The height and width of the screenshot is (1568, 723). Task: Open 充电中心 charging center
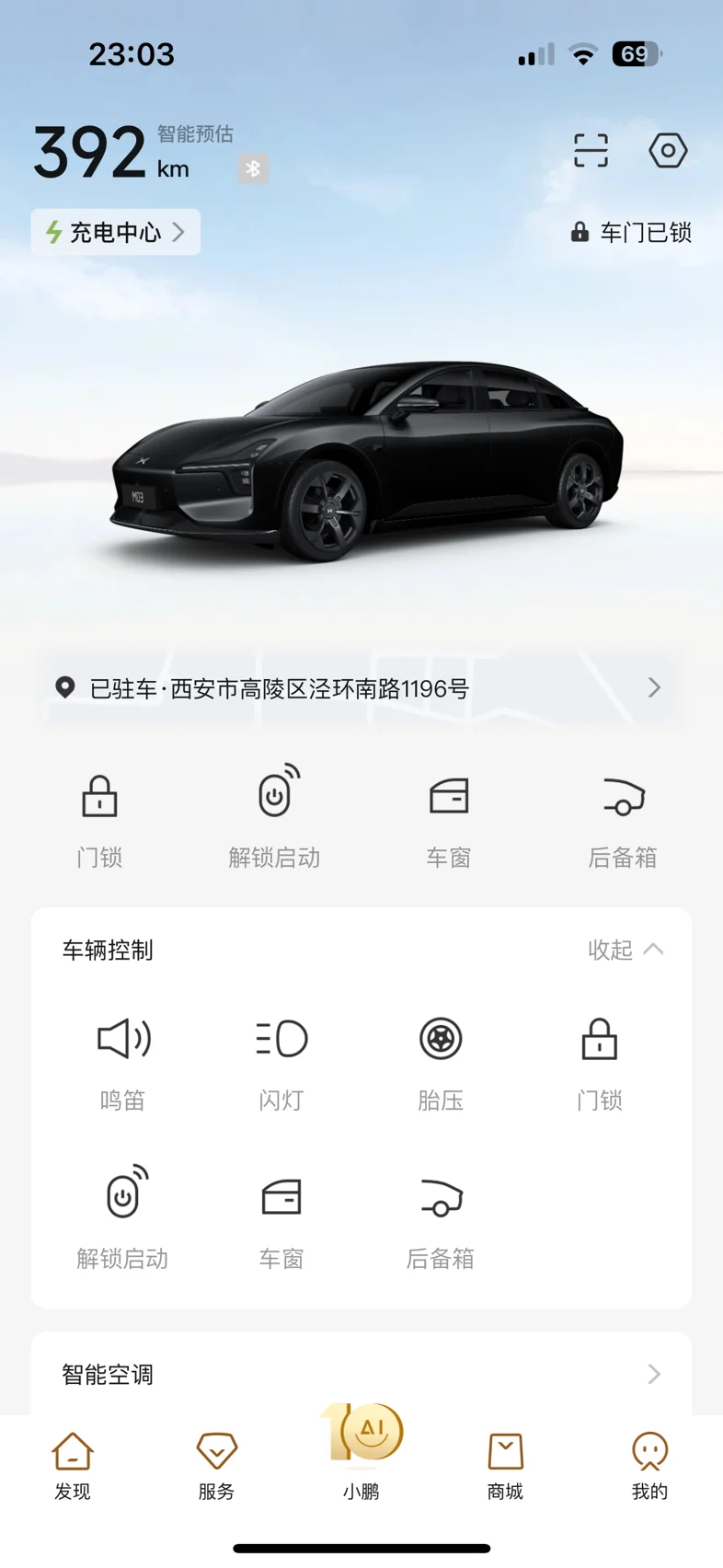coord(116,232)
